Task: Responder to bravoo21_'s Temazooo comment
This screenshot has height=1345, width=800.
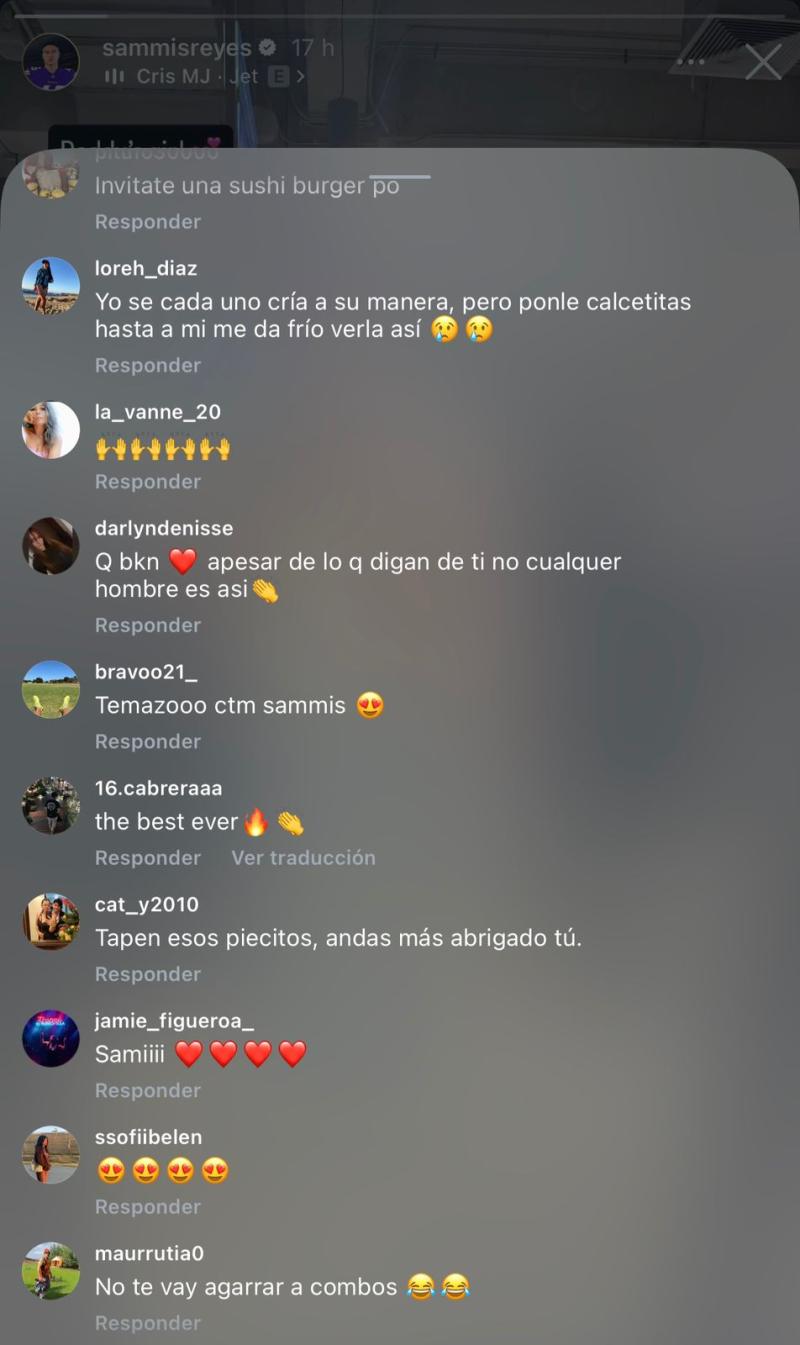Action: [x=147, y=741]
